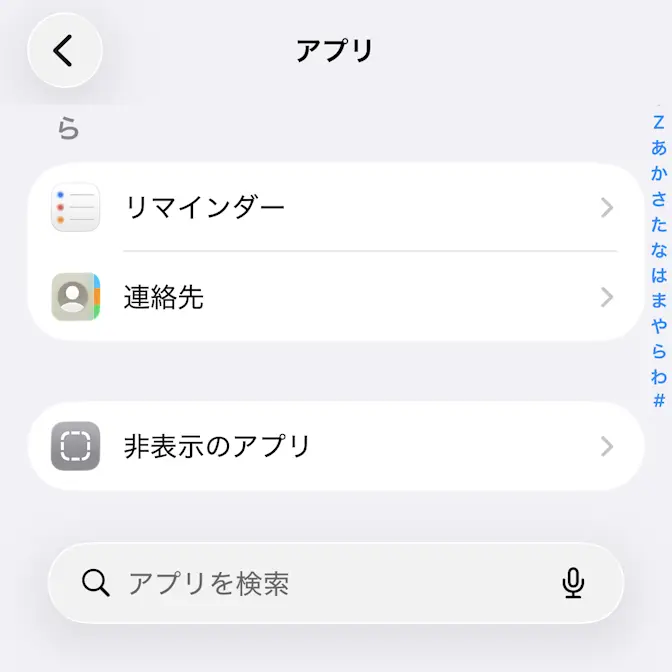Jump to # in the index
This screenshot has height=672, width=672.
coord(658,401)
